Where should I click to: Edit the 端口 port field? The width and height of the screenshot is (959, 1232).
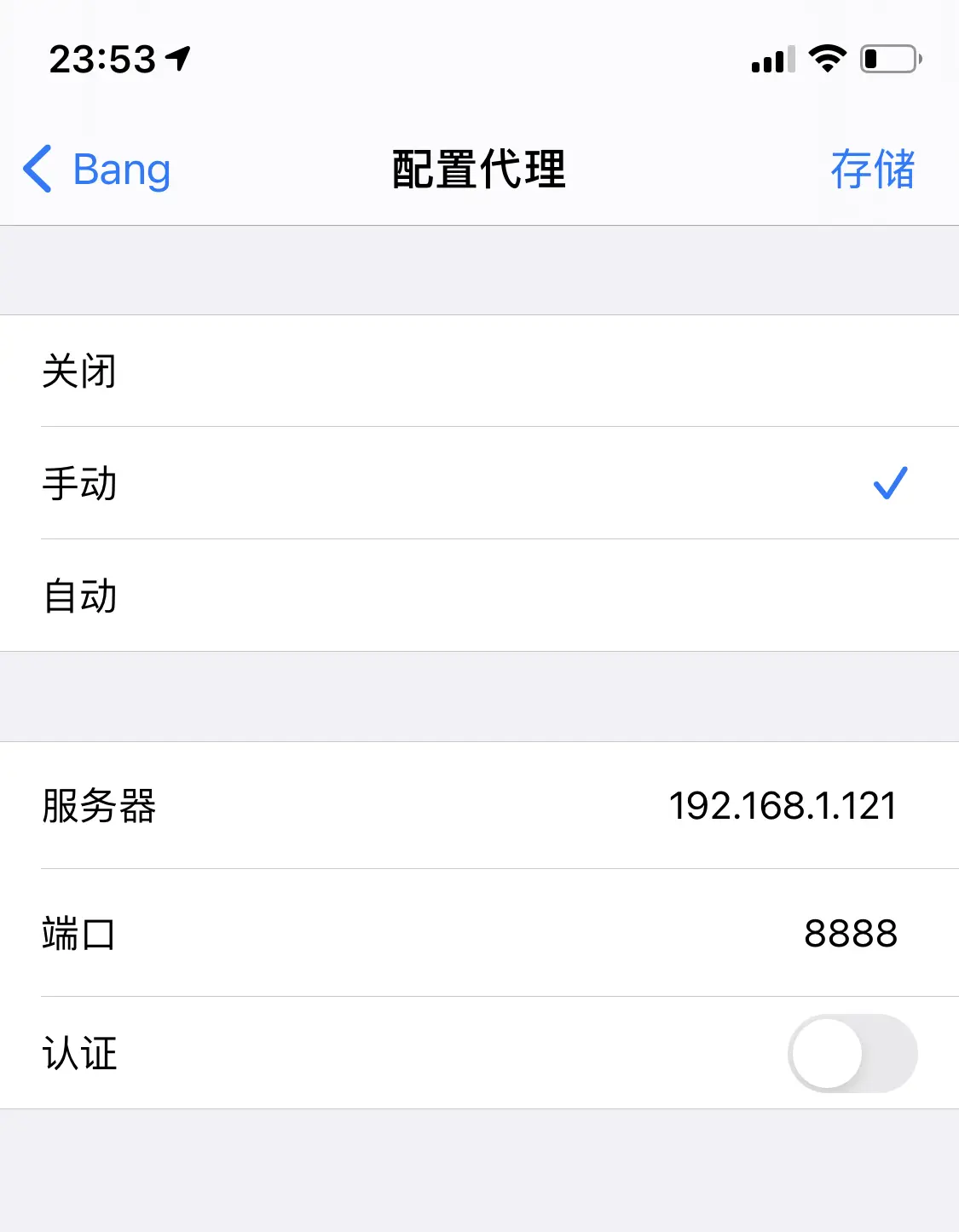click(x=850, y=934)
